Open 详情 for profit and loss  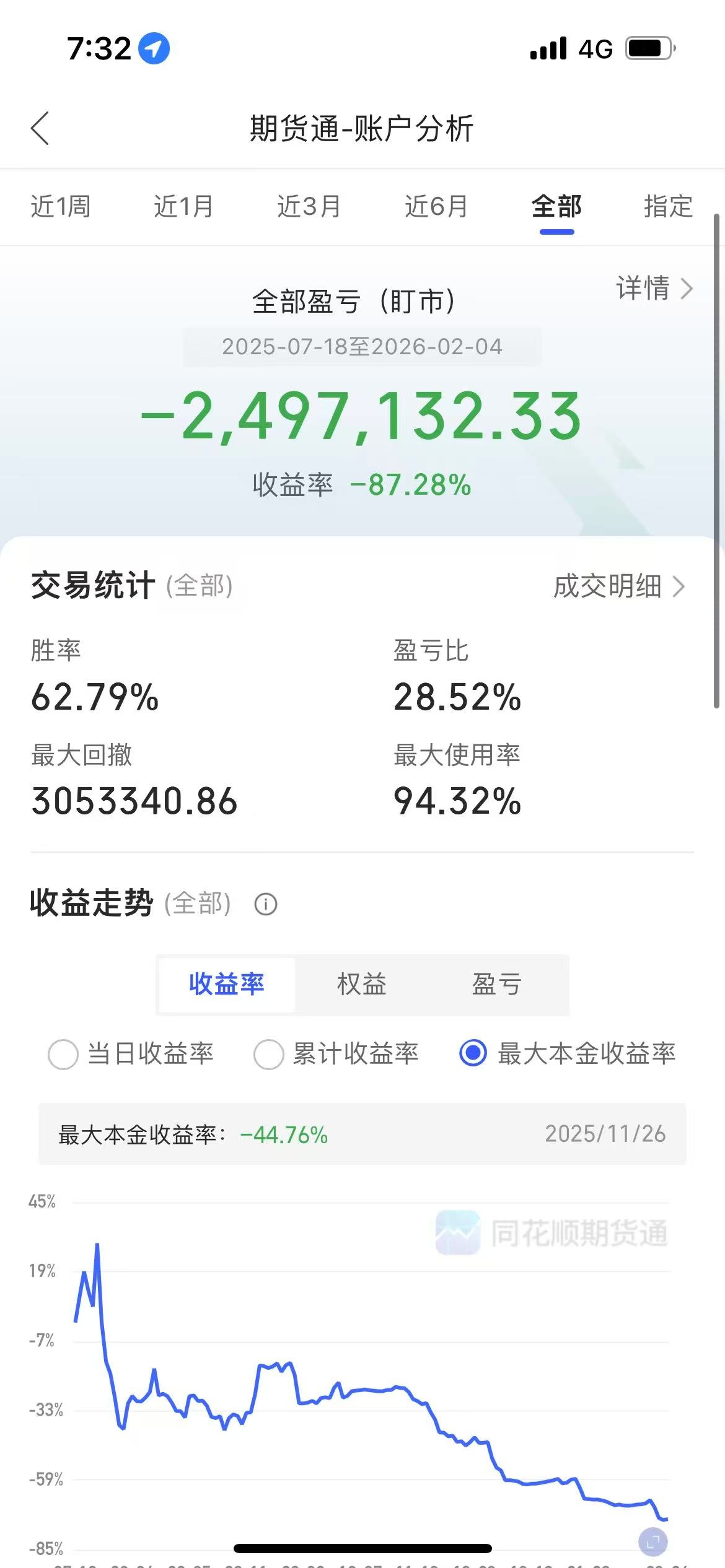click(x=654, y=288)
